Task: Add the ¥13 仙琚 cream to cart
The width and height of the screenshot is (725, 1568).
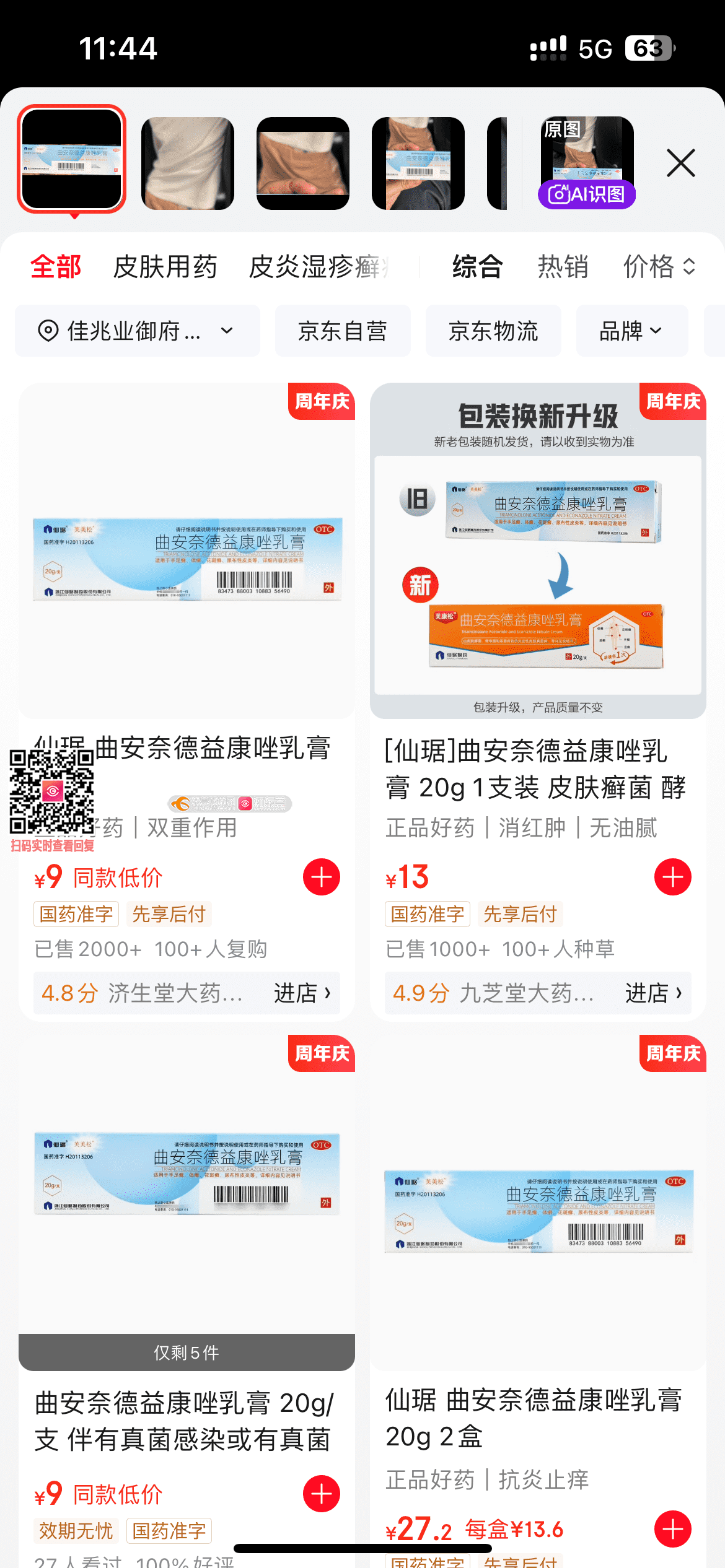Action: [x=672, y=877]
